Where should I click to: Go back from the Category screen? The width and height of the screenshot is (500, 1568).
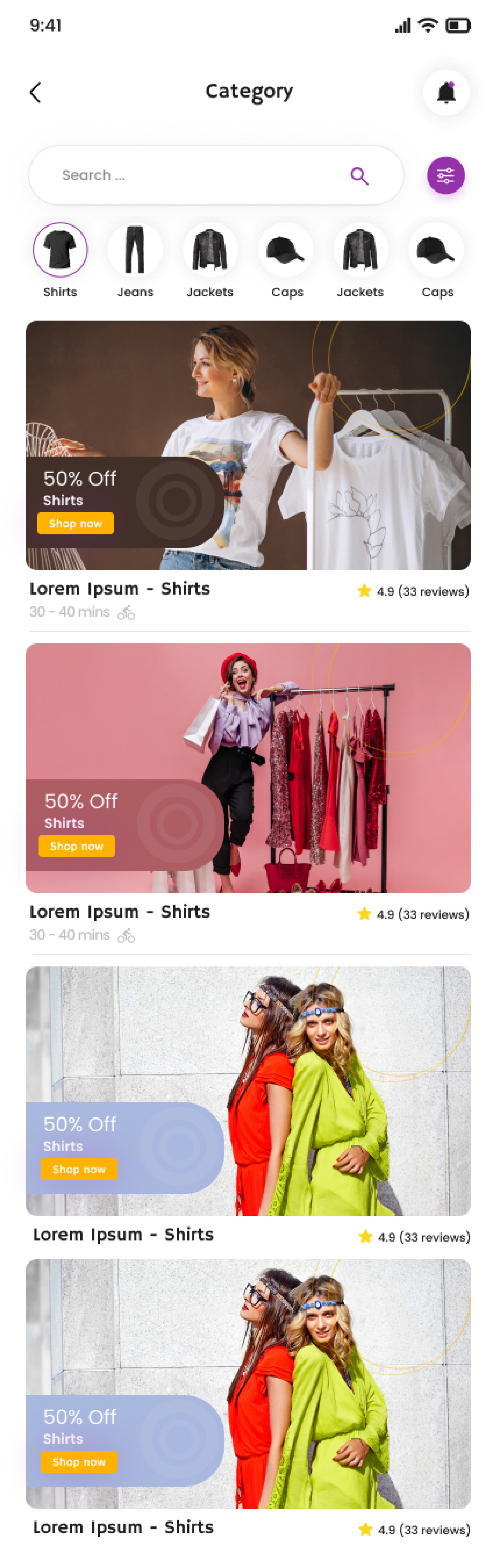(35, 93)
